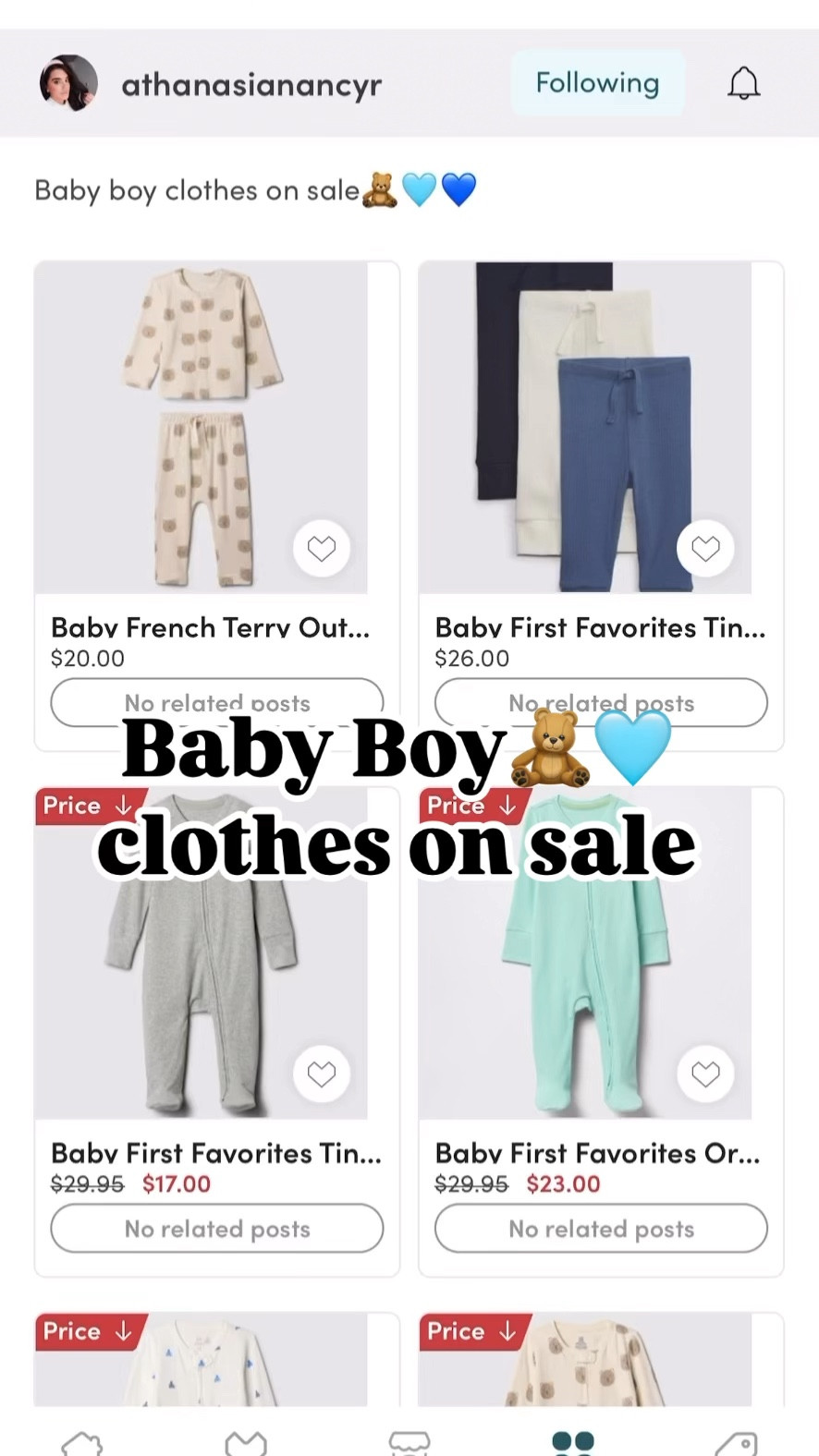819x1456 pixels.
Task: Open the Baby First Favorites Or... product link
Action: [x=597, y=1153]
